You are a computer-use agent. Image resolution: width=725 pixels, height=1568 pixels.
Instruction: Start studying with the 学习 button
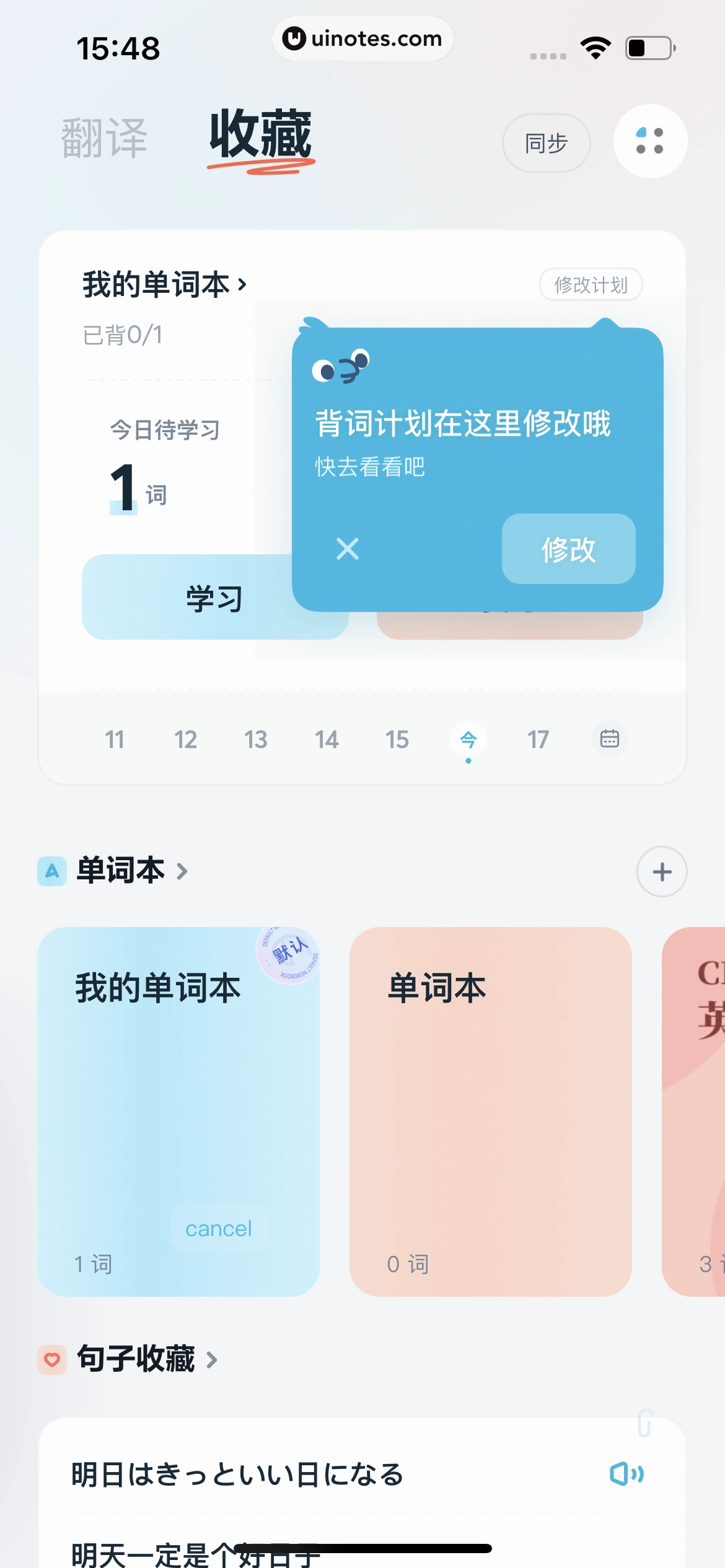click(x=214, y=596)
